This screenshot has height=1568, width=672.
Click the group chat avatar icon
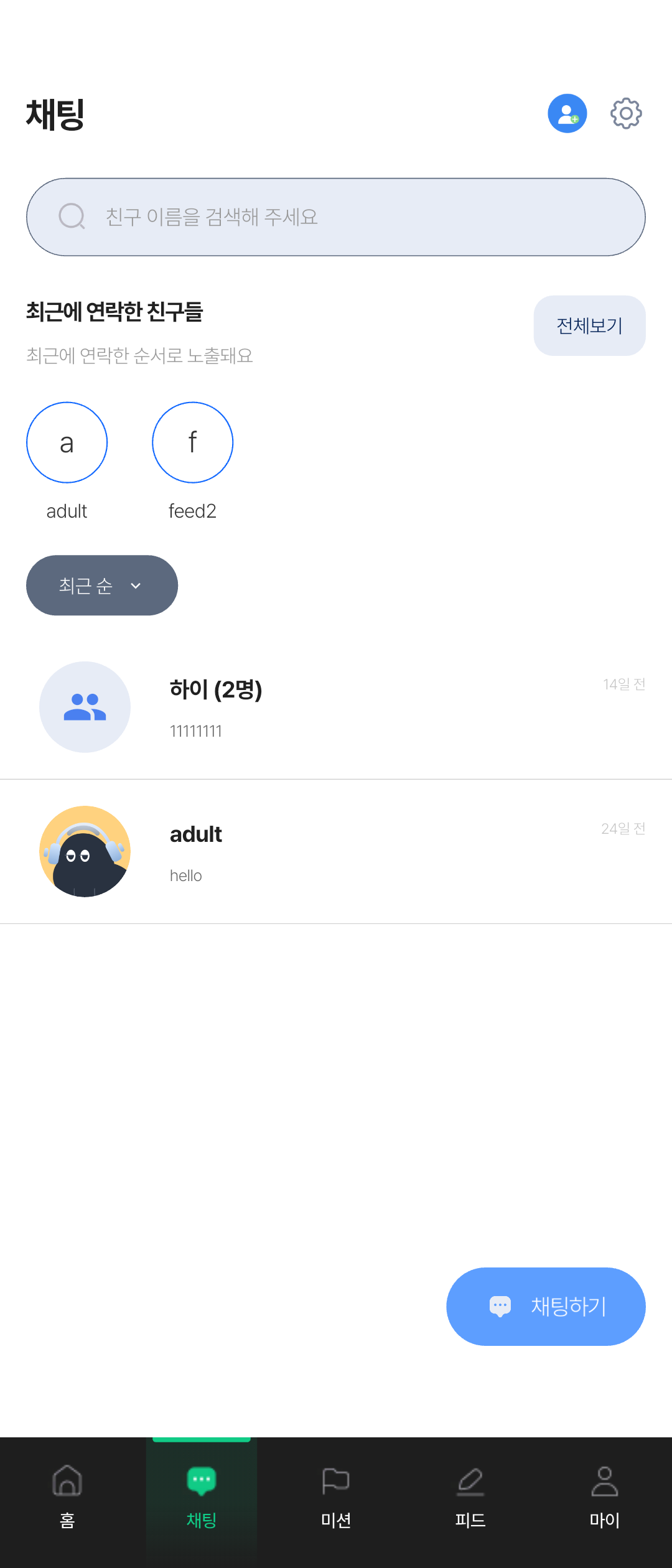pyautogui.click(x=85, y=706)
